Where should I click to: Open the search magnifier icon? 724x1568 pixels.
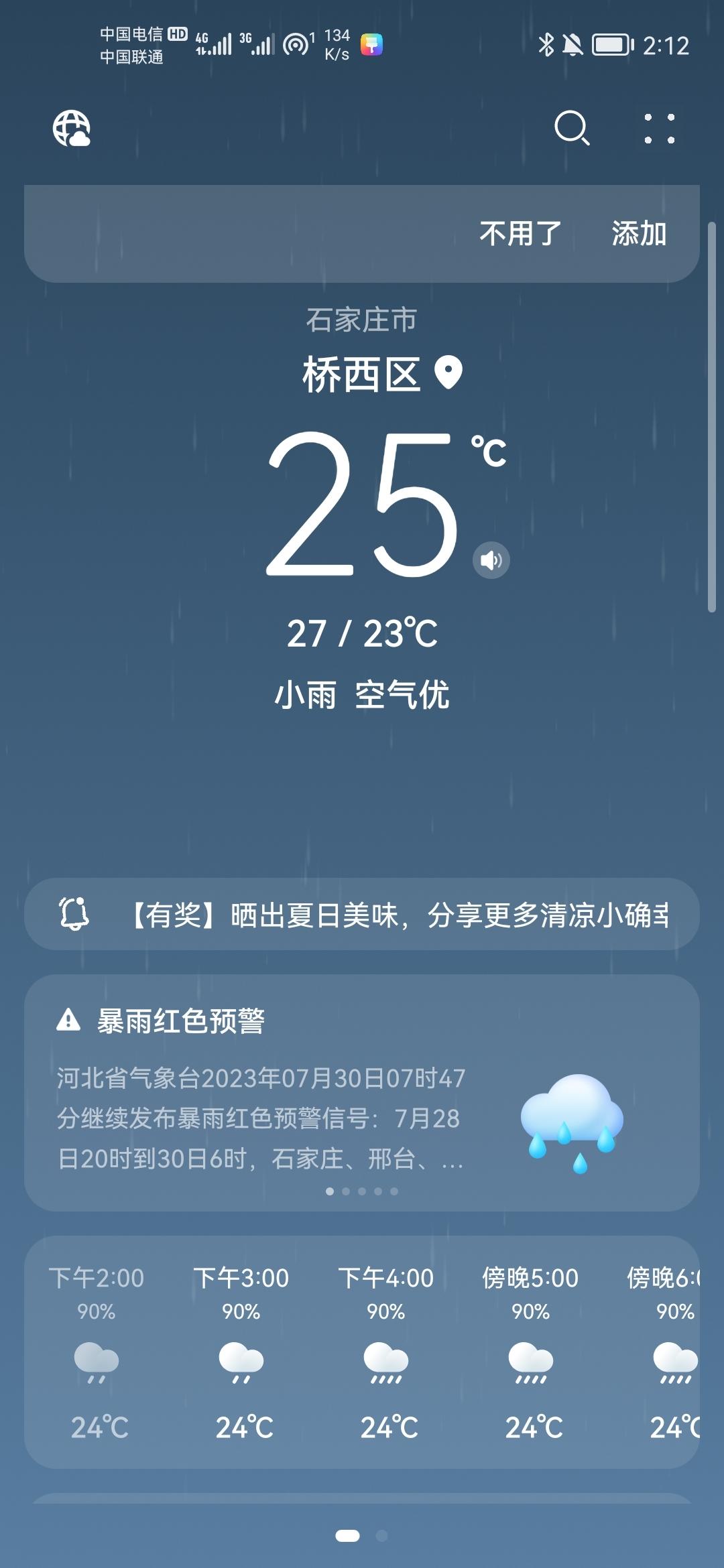coord(572,128)
